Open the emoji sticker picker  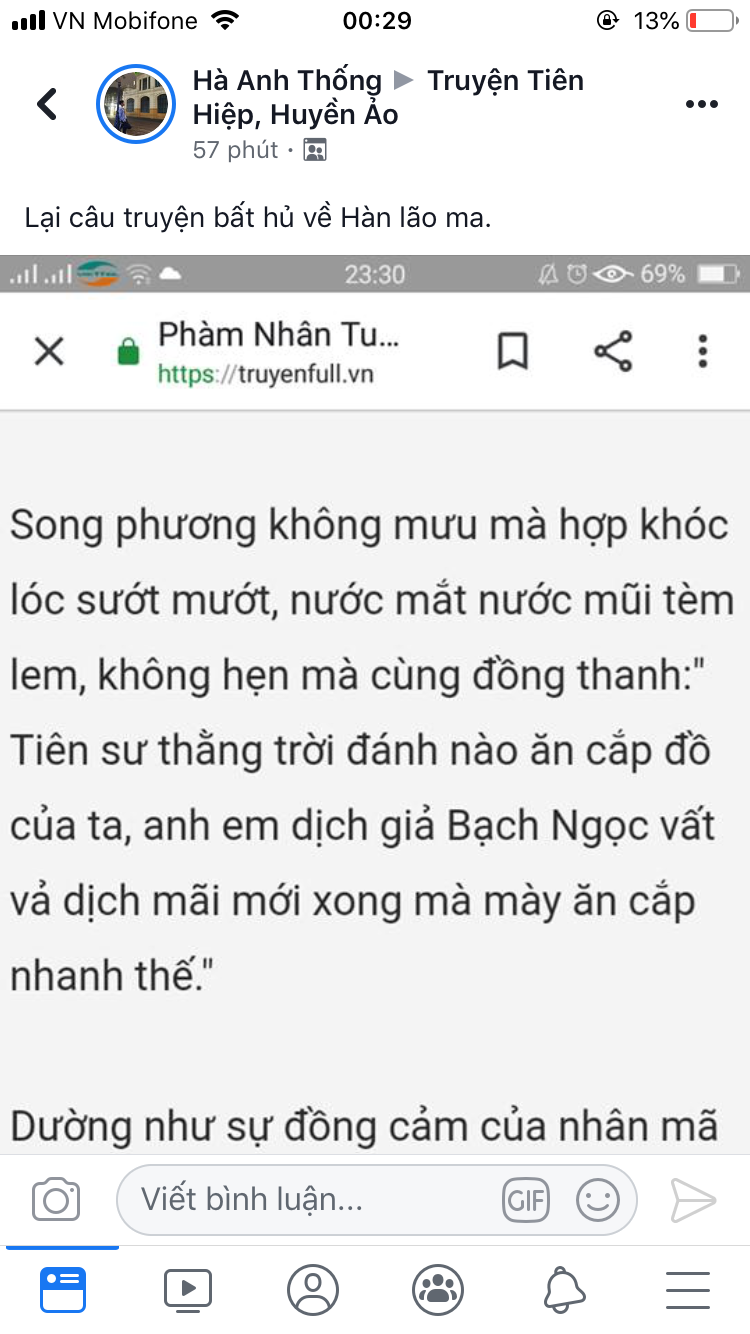[x=598, y=1200]
